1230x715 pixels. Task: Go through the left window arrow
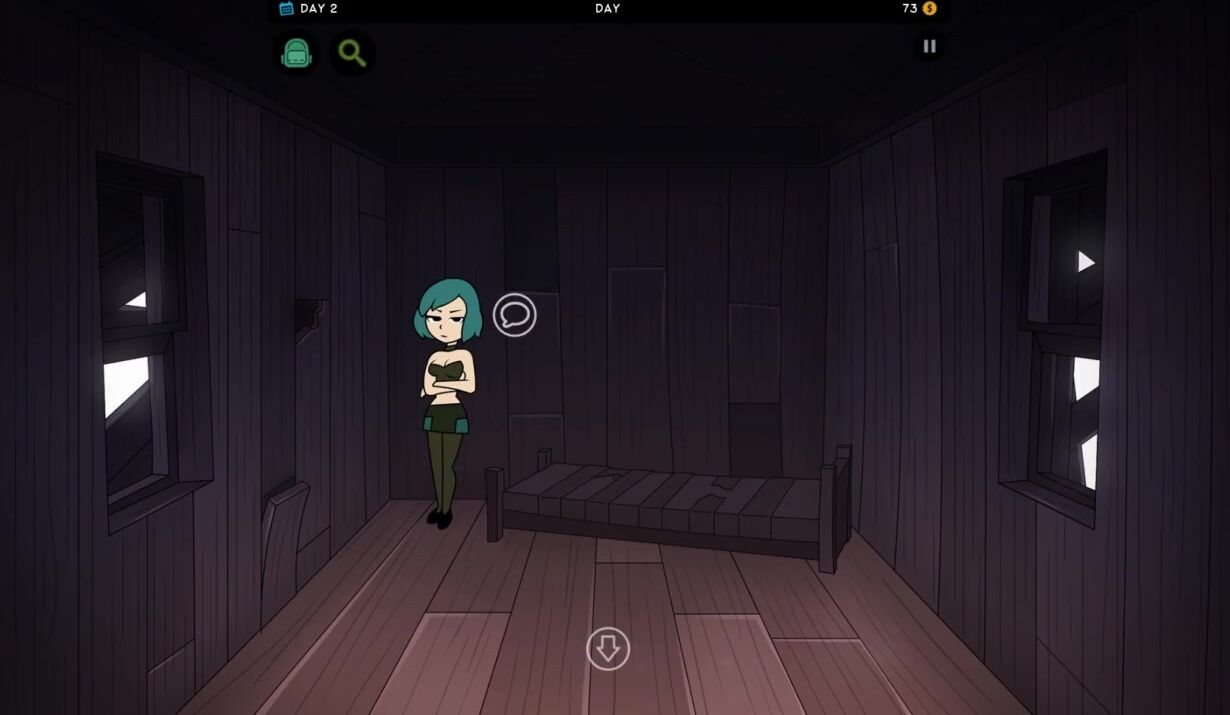coord(137,299)
